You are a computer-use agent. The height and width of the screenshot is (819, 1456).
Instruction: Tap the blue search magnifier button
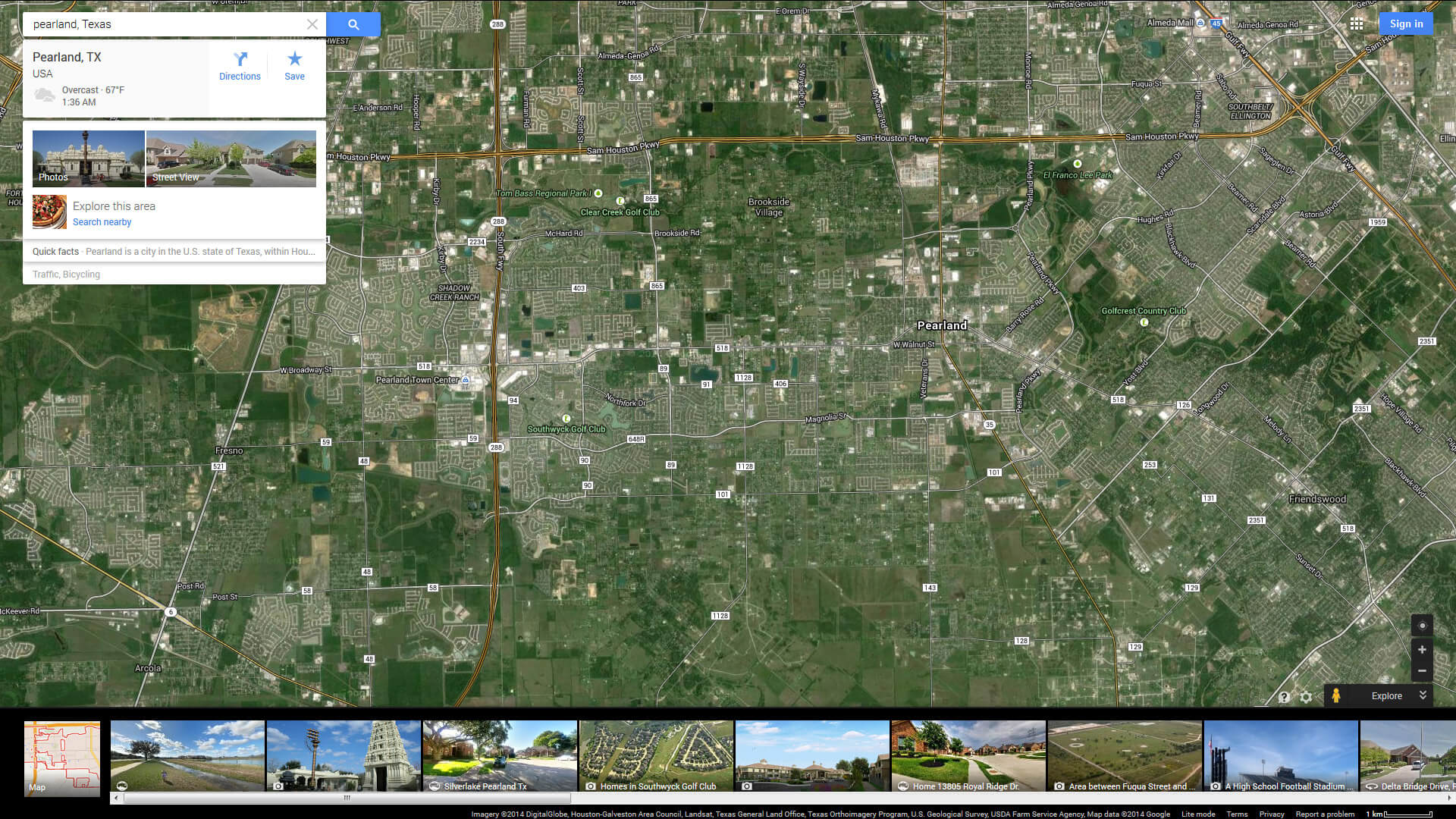[x=353, y=24]
